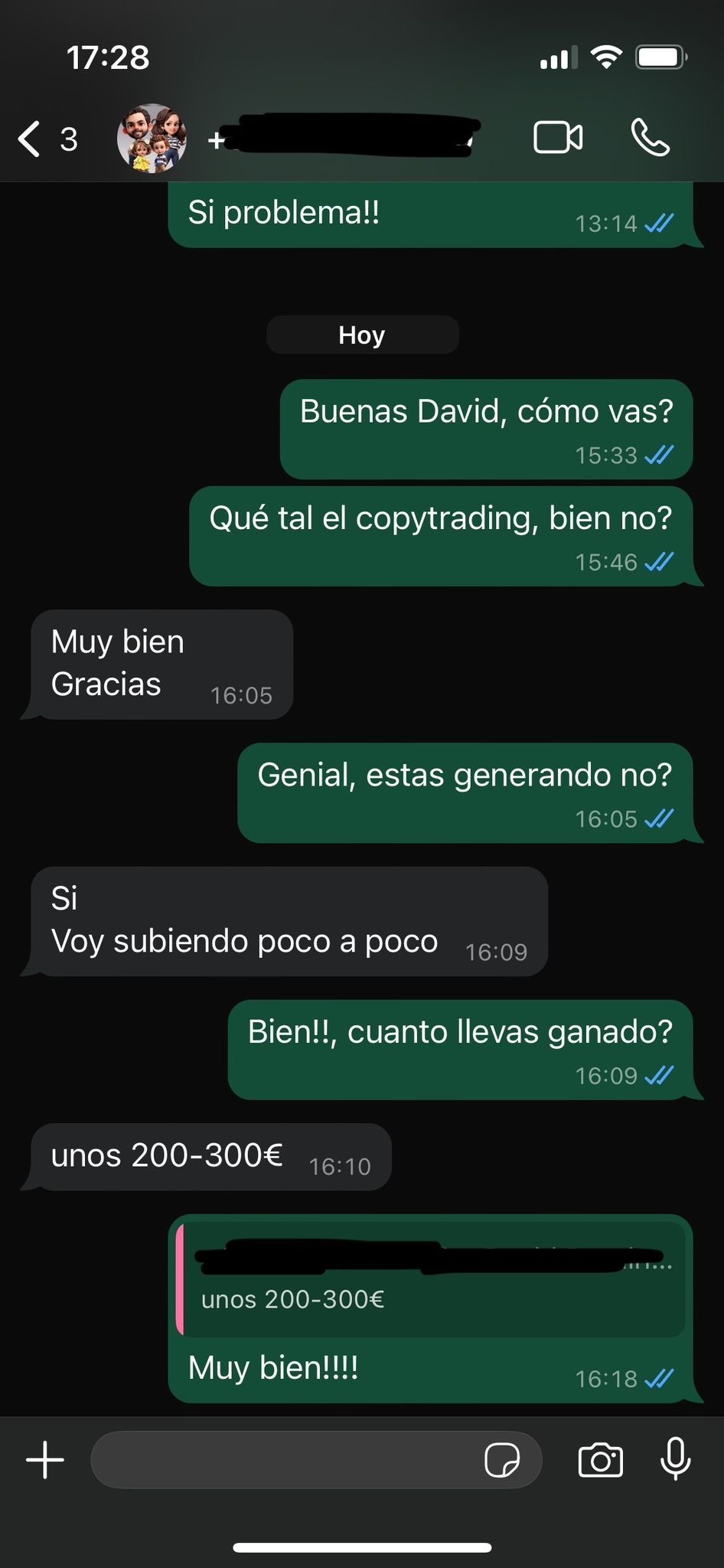Open the camera to take a photo
This screenshot has height=1568, width=724.
(x=601, y=1460)
